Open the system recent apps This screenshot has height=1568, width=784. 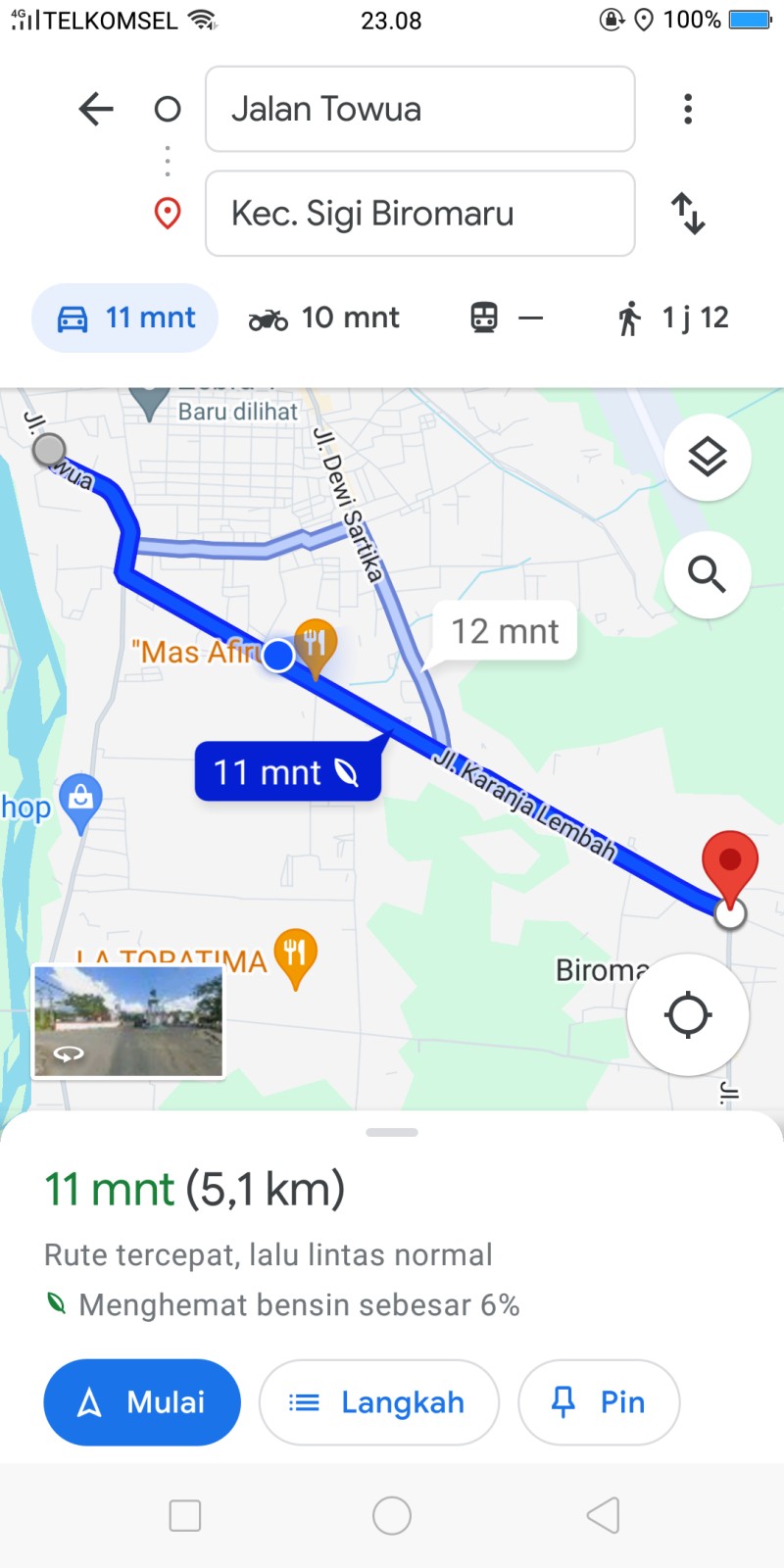pos(185,1516)
